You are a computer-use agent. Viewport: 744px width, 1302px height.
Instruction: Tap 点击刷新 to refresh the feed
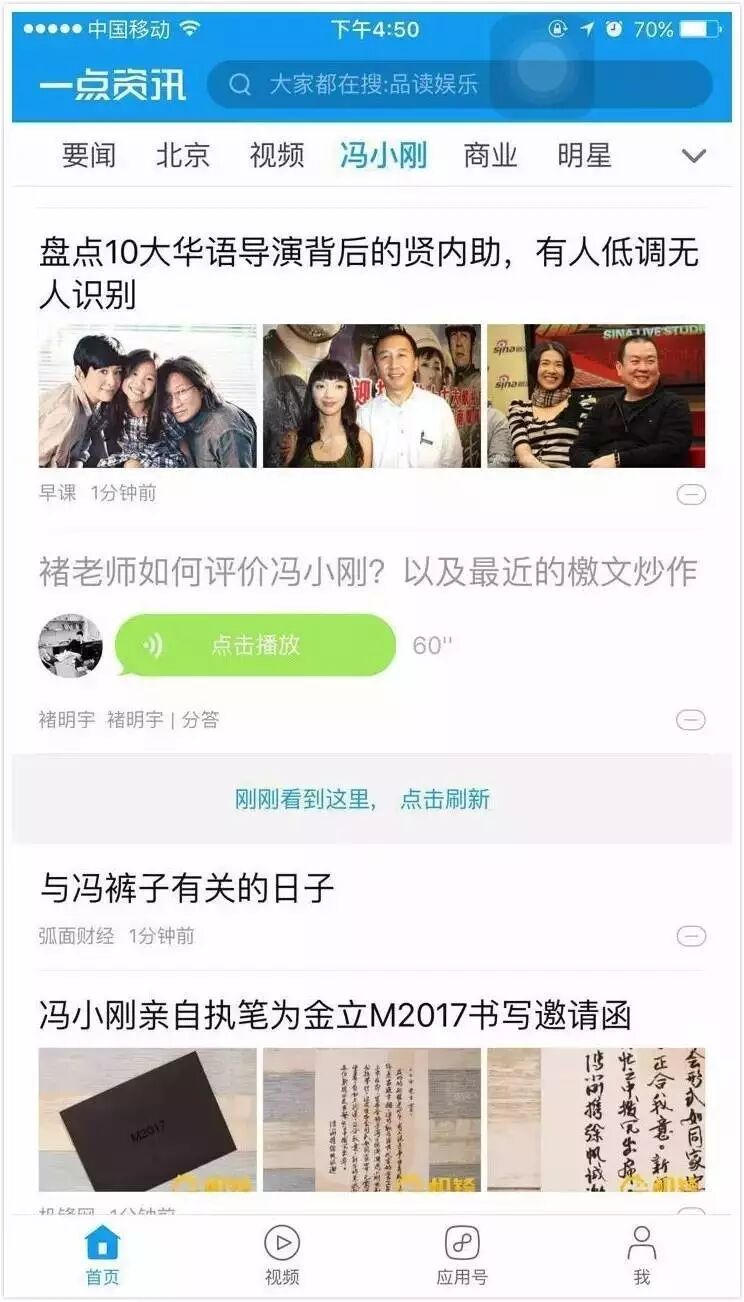pos(445,799)
